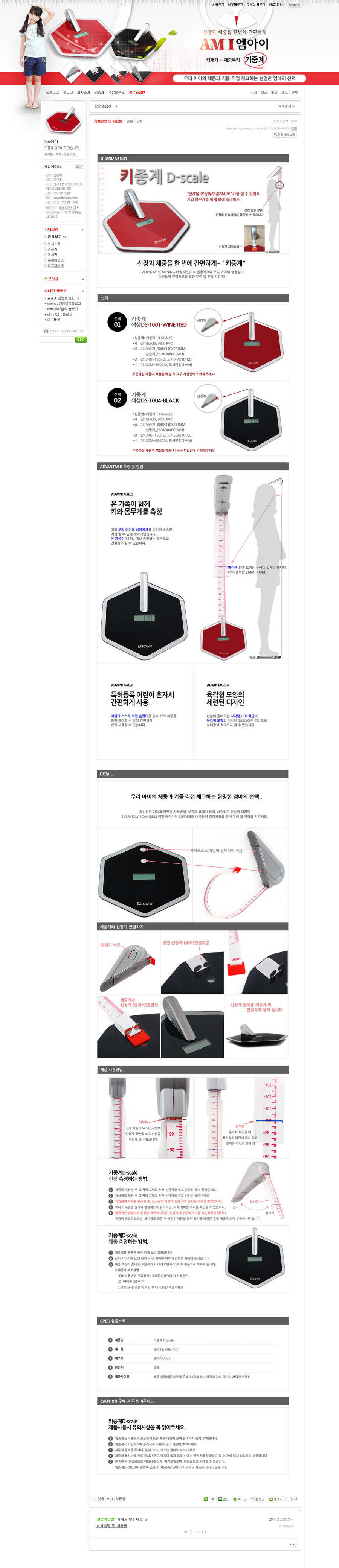The image size is (339, 1568).
Task: Focus the sidebar blog search field
Action: (x=57, y=339)
